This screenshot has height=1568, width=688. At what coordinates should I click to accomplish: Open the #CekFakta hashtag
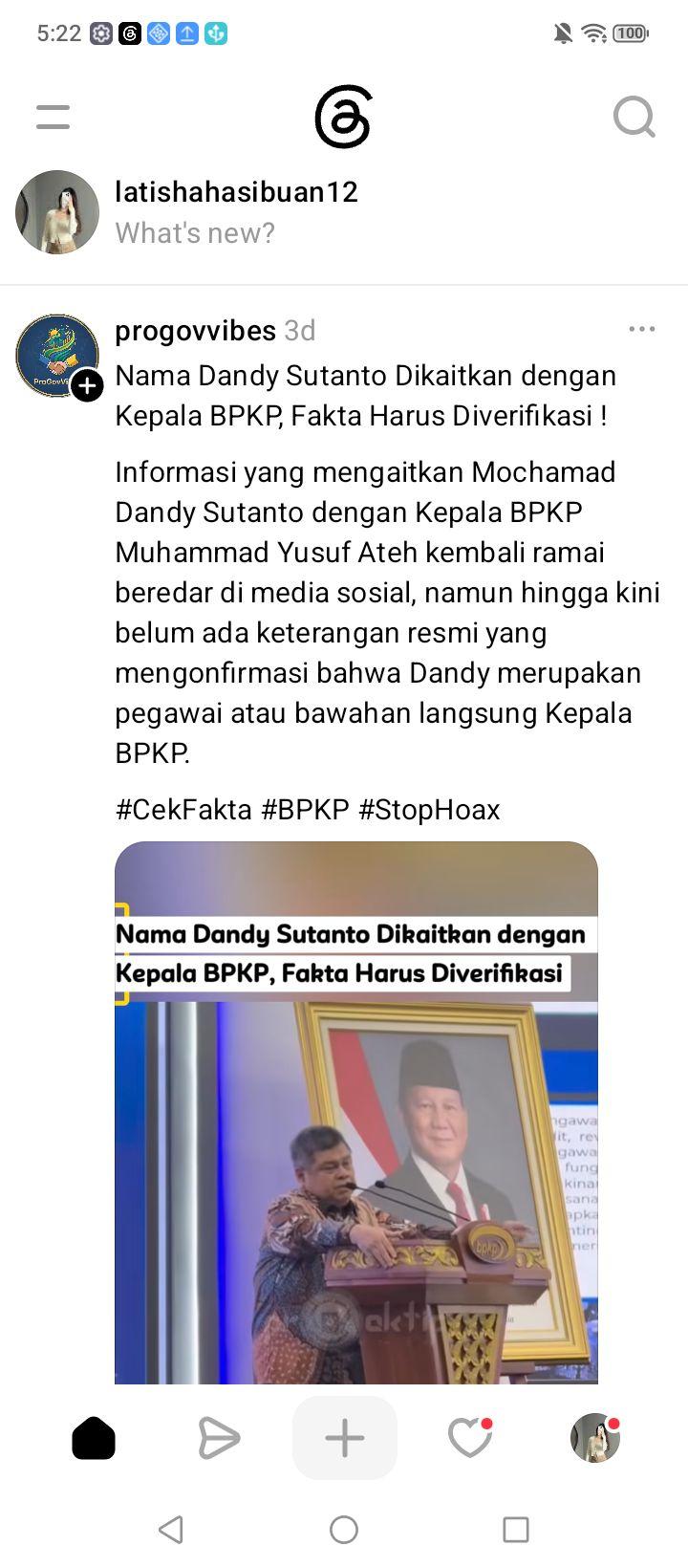(183, 810)
